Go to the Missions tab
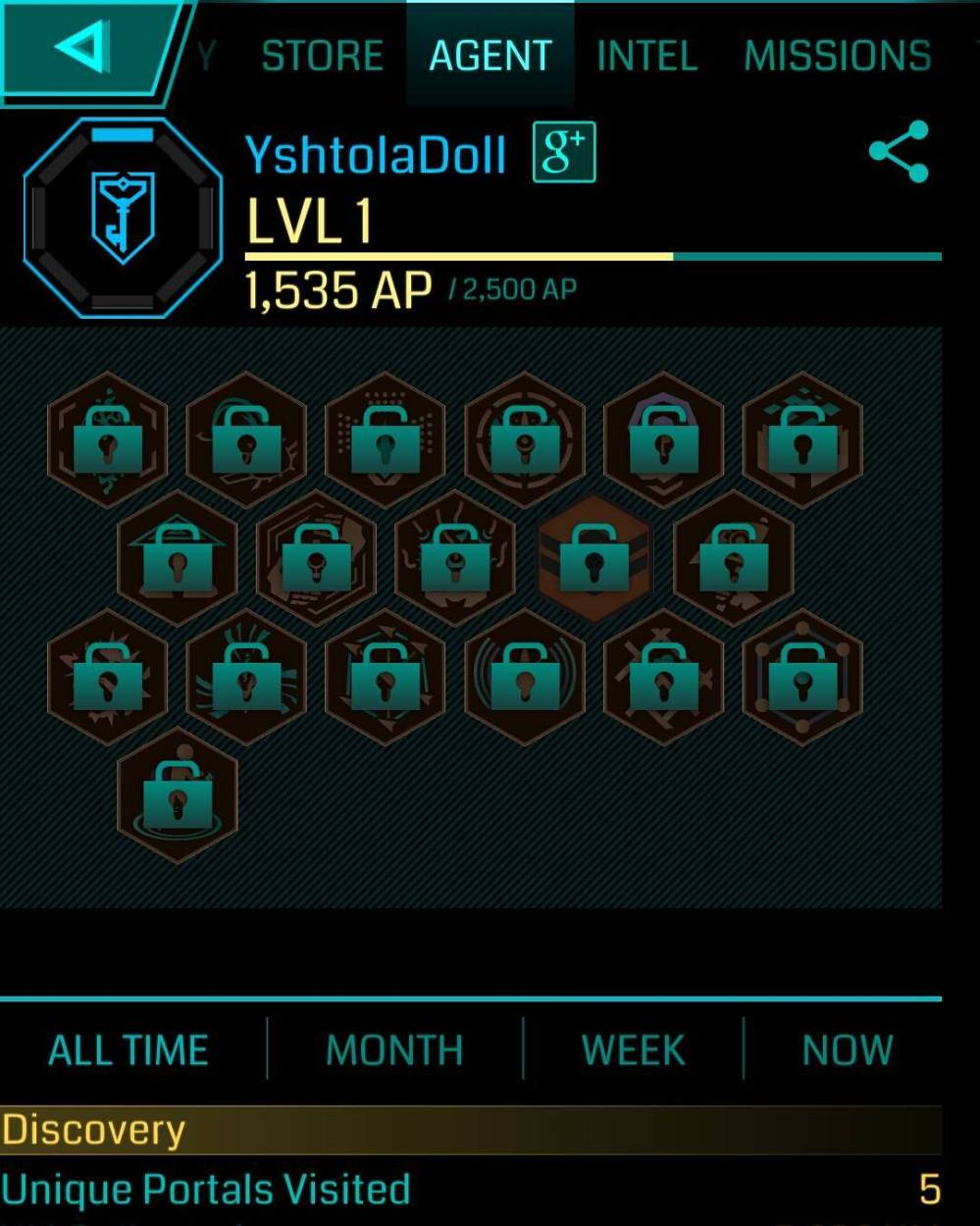 pyautogui.click(x=838, y=56)
